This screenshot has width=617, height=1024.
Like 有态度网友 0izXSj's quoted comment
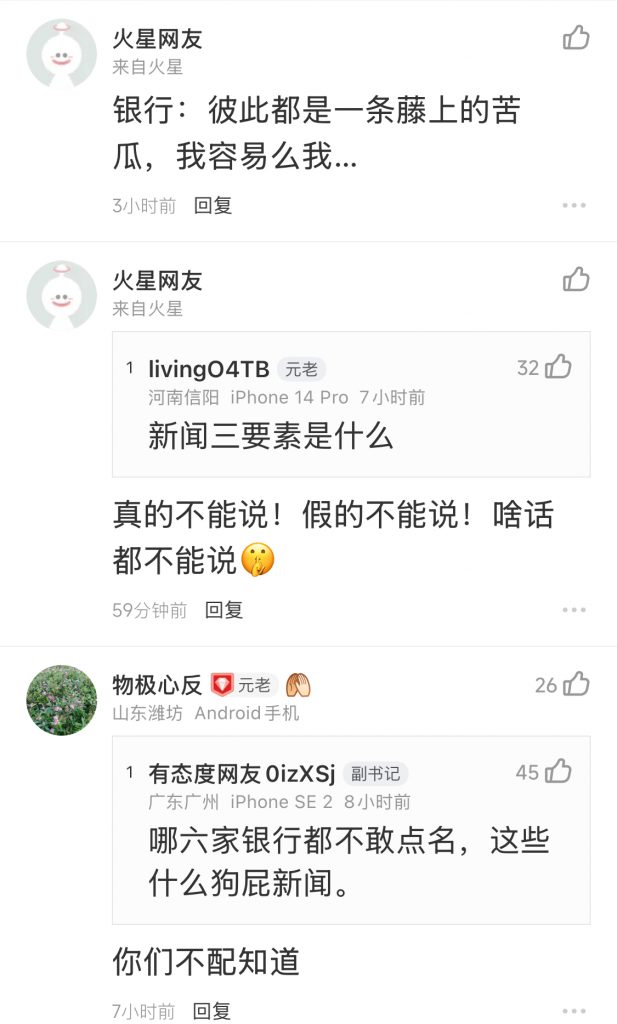pyautogui.click(x=558, y=771)
